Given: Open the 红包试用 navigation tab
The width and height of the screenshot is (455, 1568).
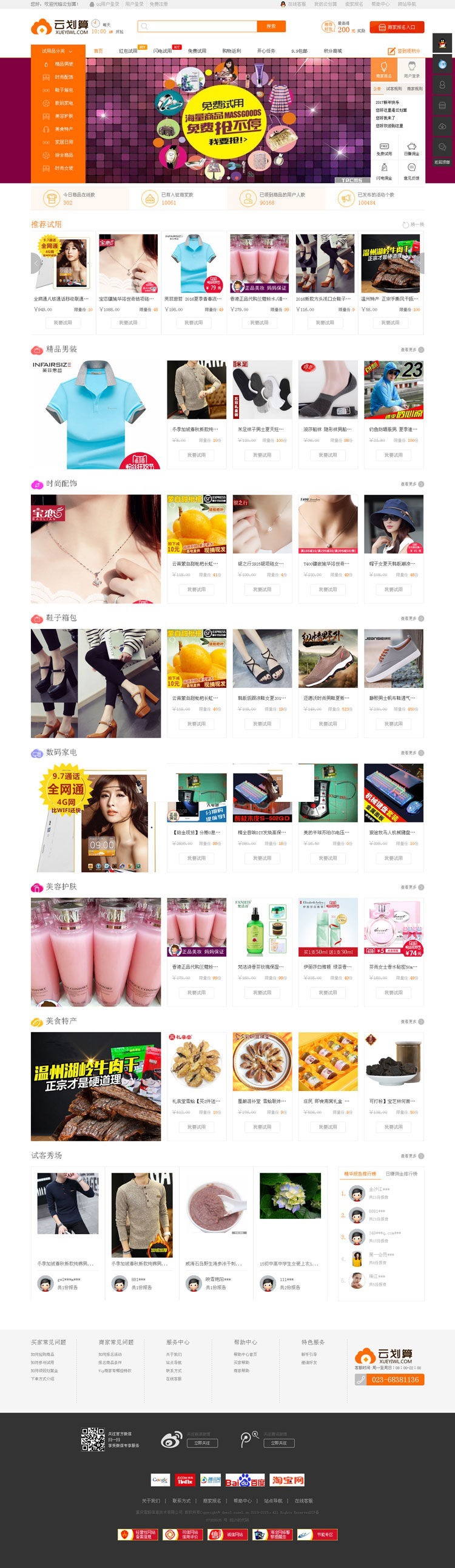Looking at the screenshot, I should pyautogui.click(x=128, y=51).
